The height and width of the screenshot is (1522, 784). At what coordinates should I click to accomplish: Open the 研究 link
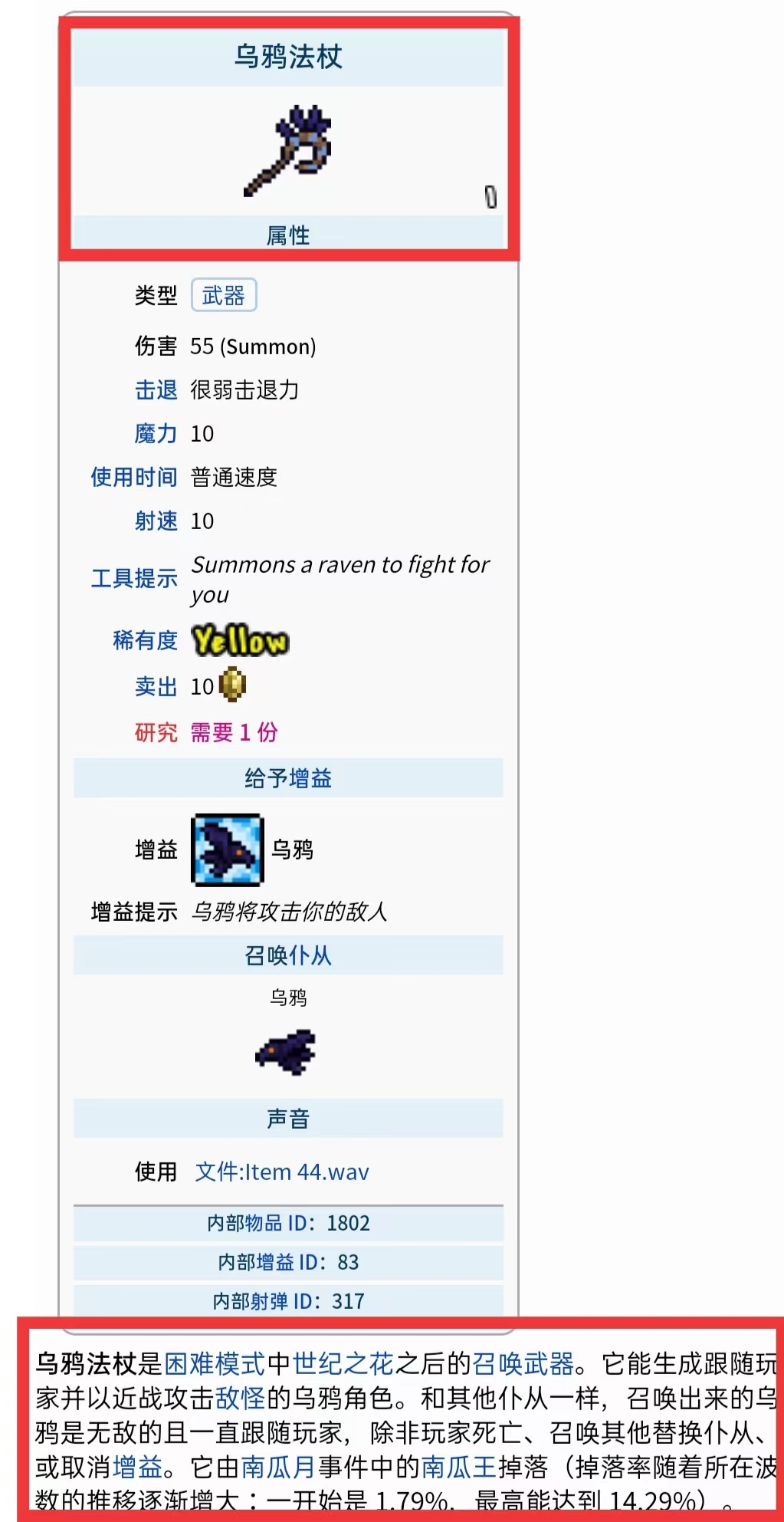[156, 732]
